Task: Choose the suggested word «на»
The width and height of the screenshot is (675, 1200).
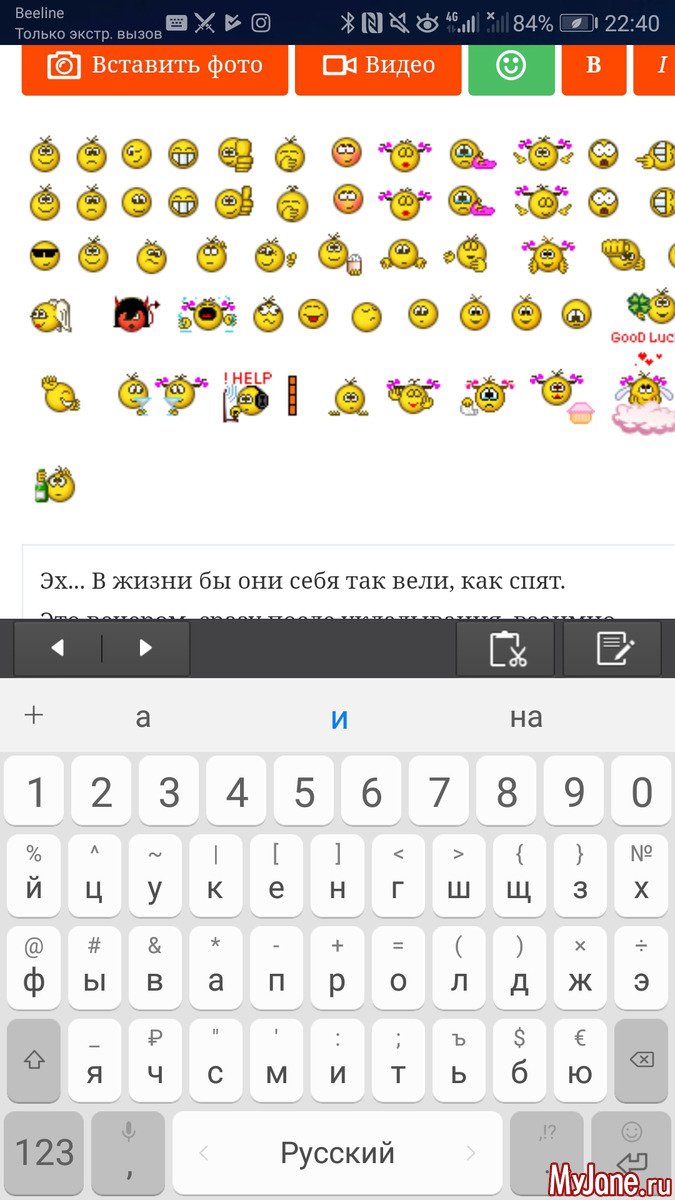Action: tap(526, 717)
